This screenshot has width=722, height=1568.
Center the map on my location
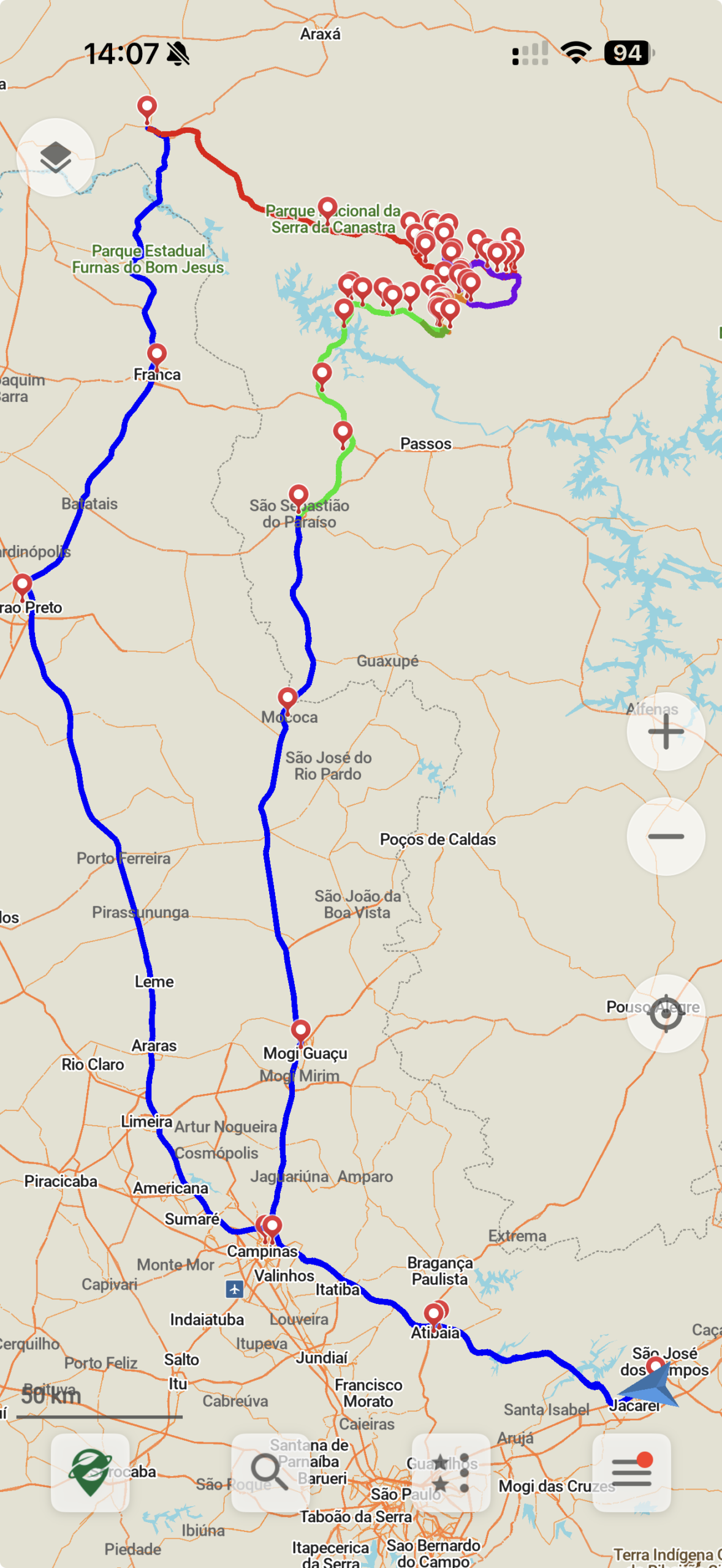coord(666,1014)
